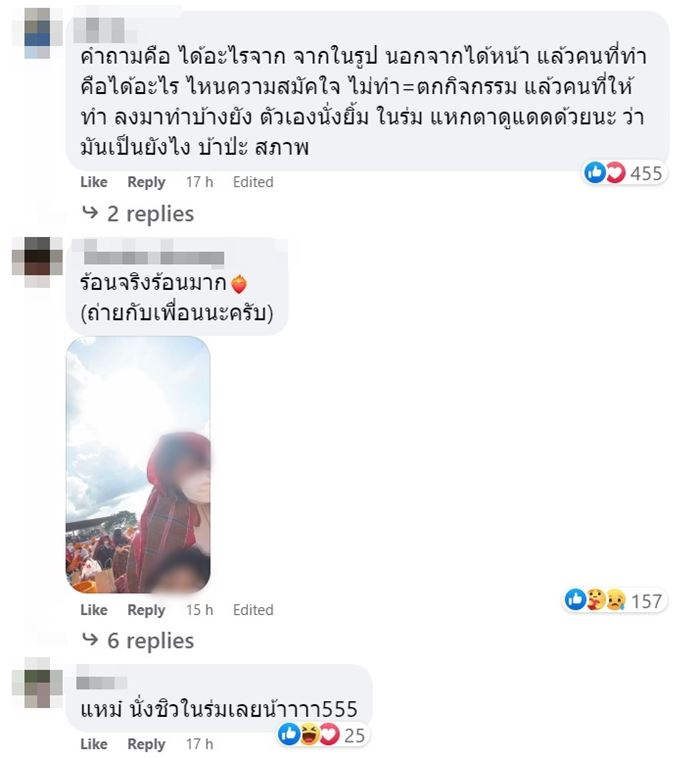Like the comment with 455 reactions
This screenshot has width=700, height=758.
[93, 182]
